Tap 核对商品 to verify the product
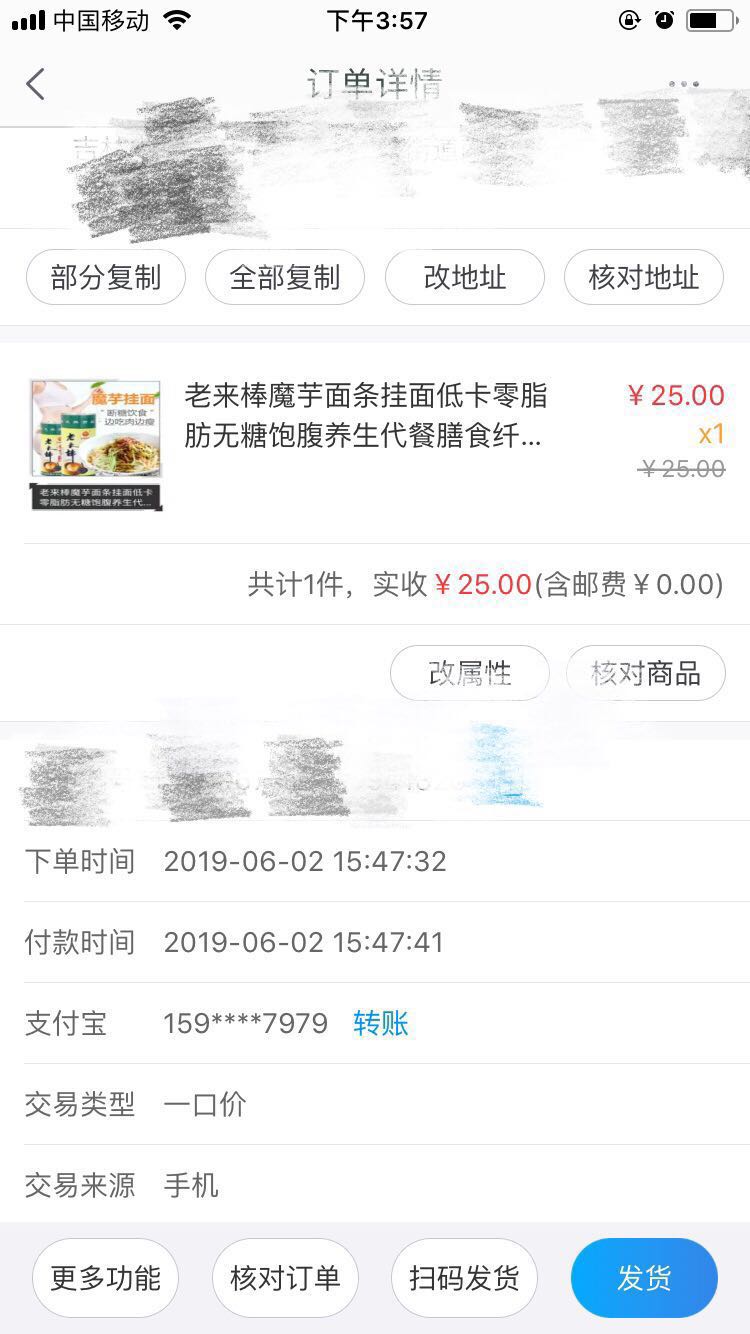 coord(646,673)
